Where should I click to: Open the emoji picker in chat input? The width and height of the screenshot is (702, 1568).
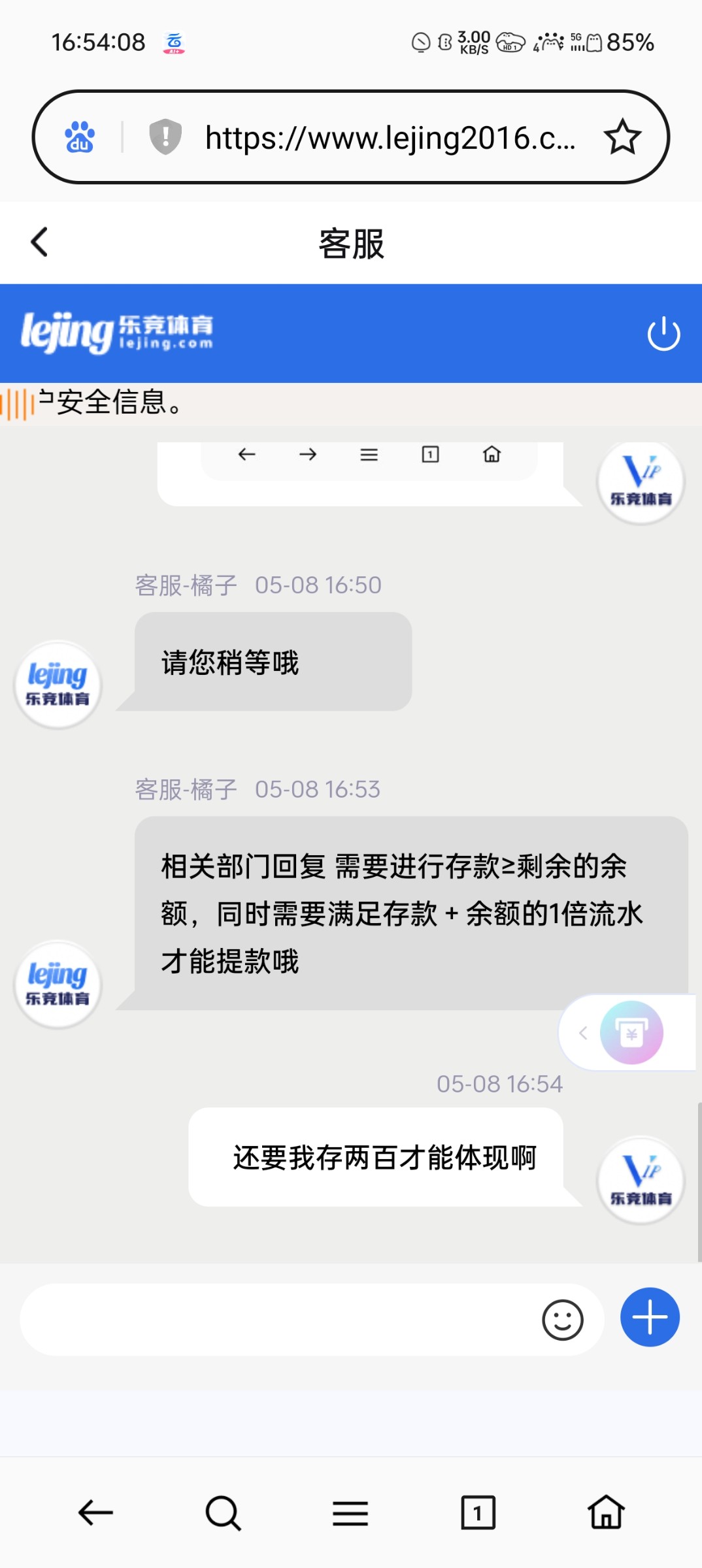(563, 1320)
